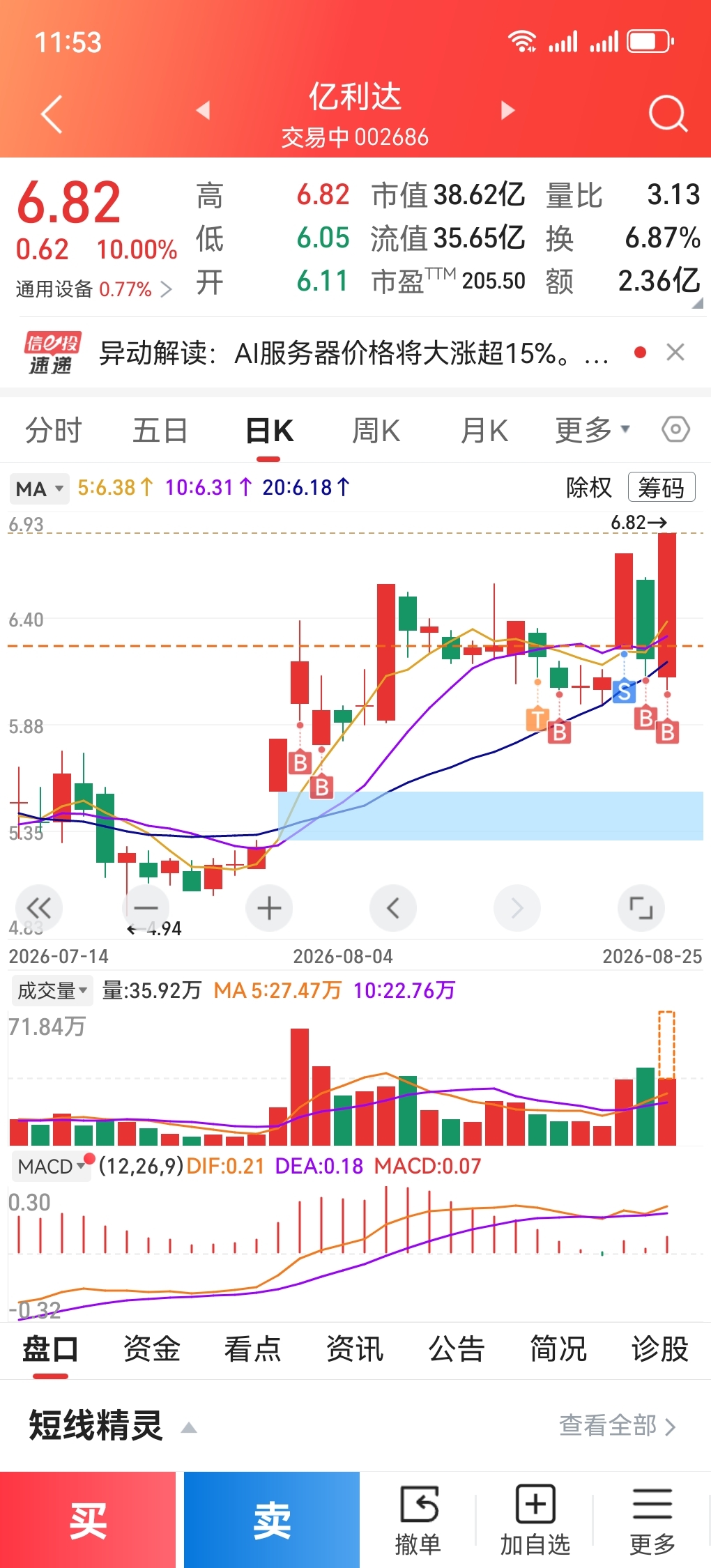Image resolution: width=711 pixels, height=1568 pixels.
Task: Change the 成交量 indicator dropdown
Action: (x=52, y=990)
